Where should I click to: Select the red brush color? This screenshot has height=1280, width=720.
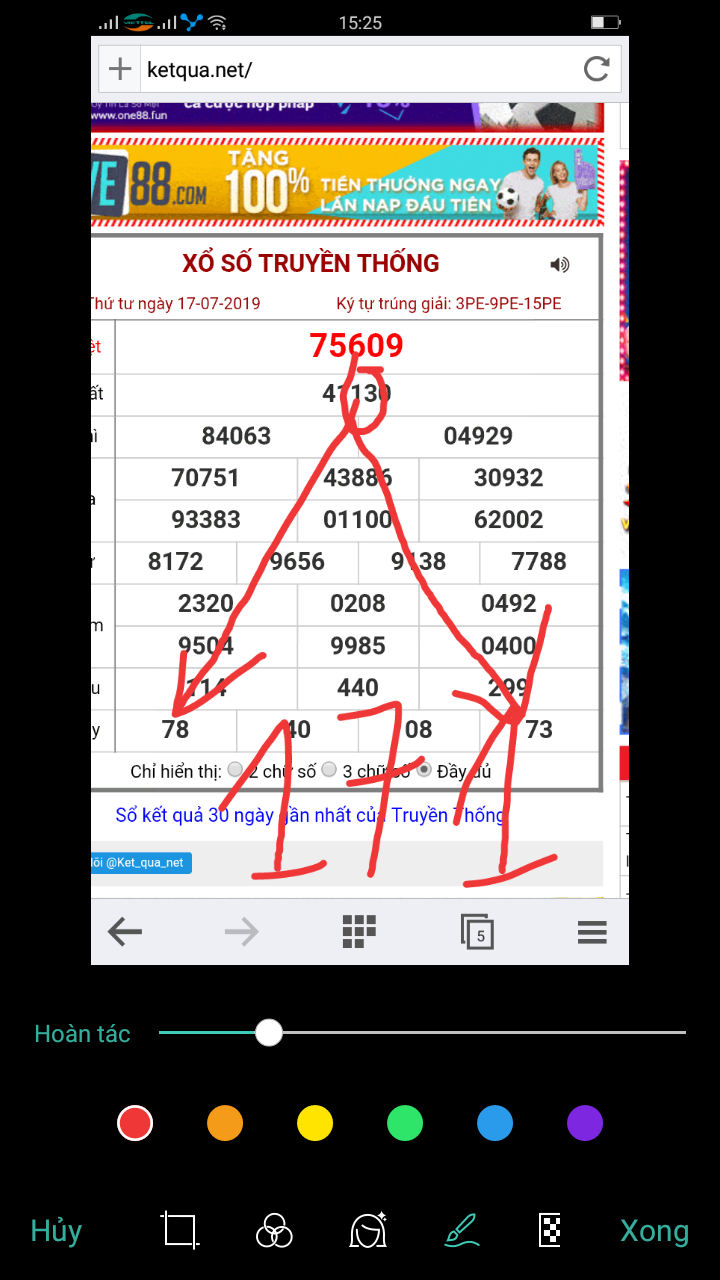point(135,1124)
